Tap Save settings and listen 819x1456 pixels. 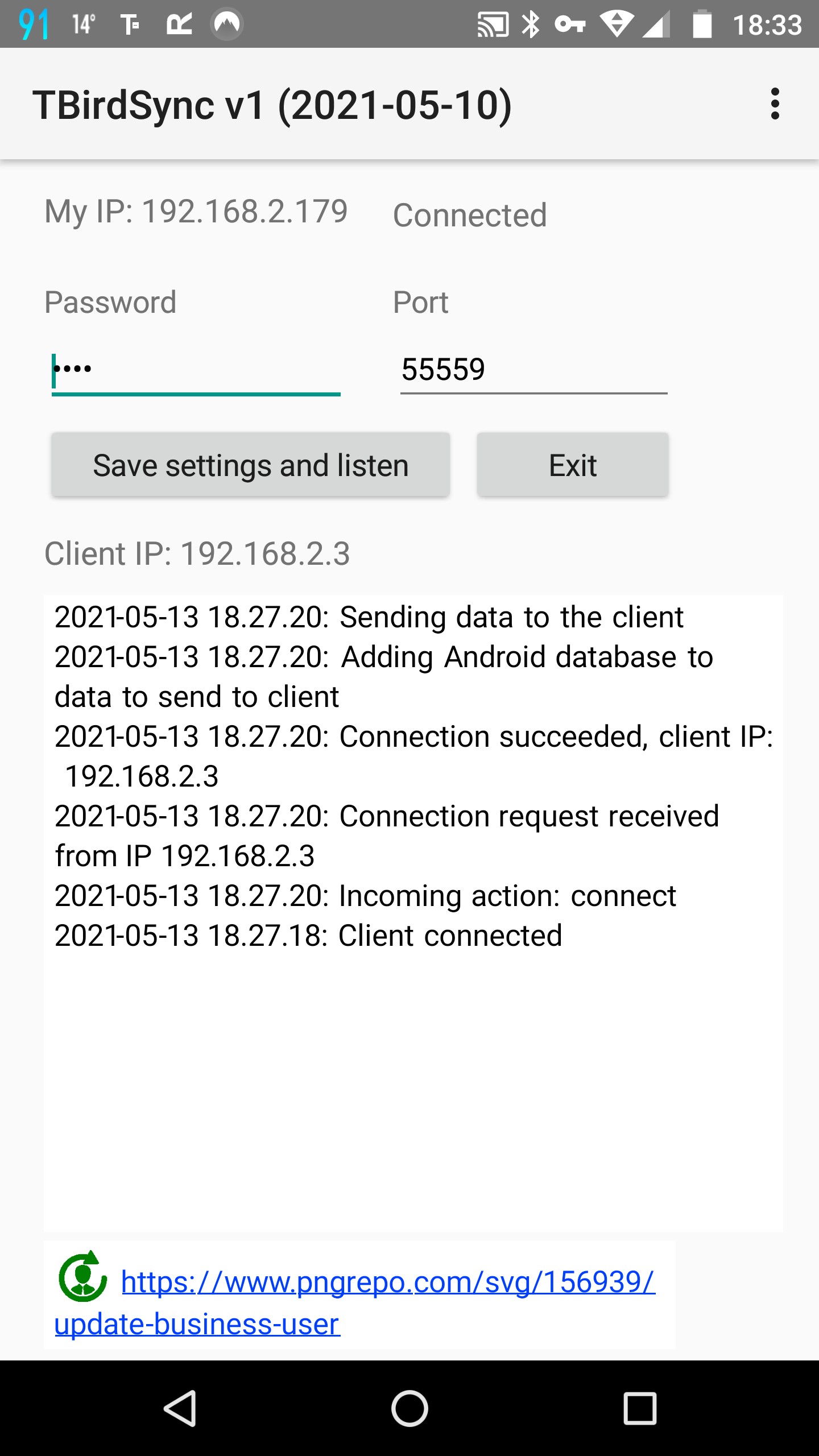(x=250, y=465)
